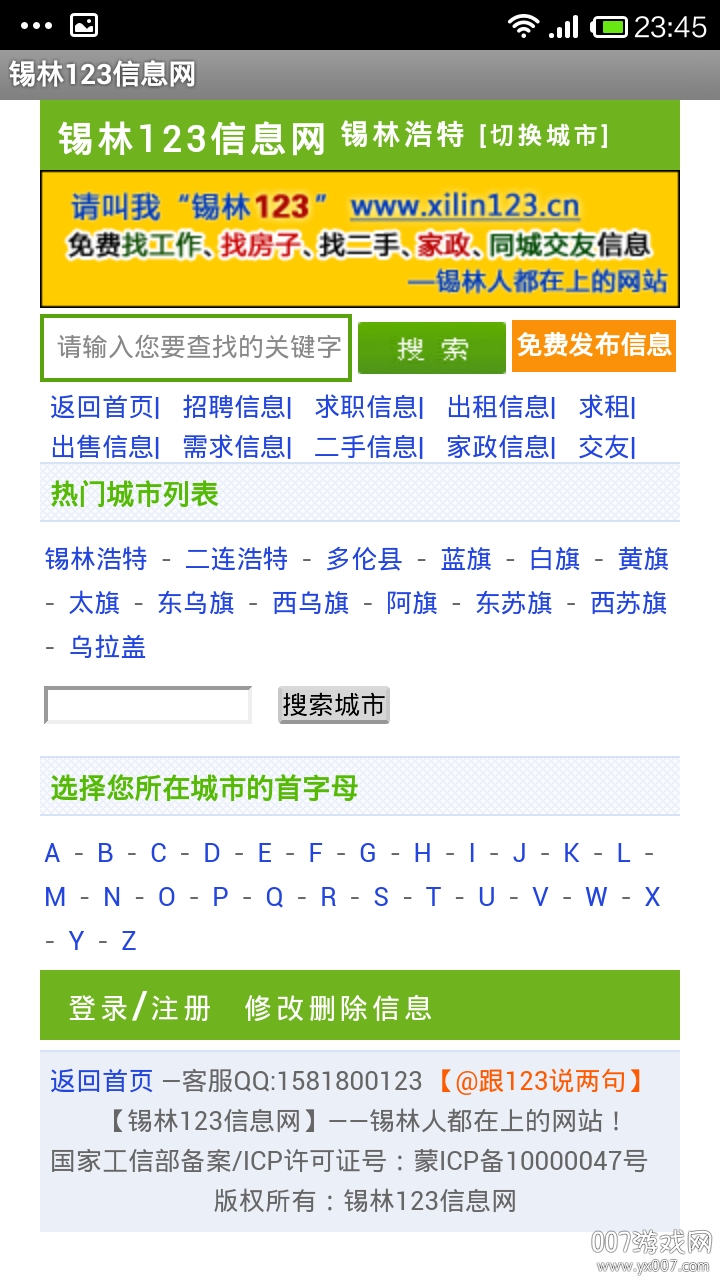Go to 求职信息 listings

click(367, 407)
